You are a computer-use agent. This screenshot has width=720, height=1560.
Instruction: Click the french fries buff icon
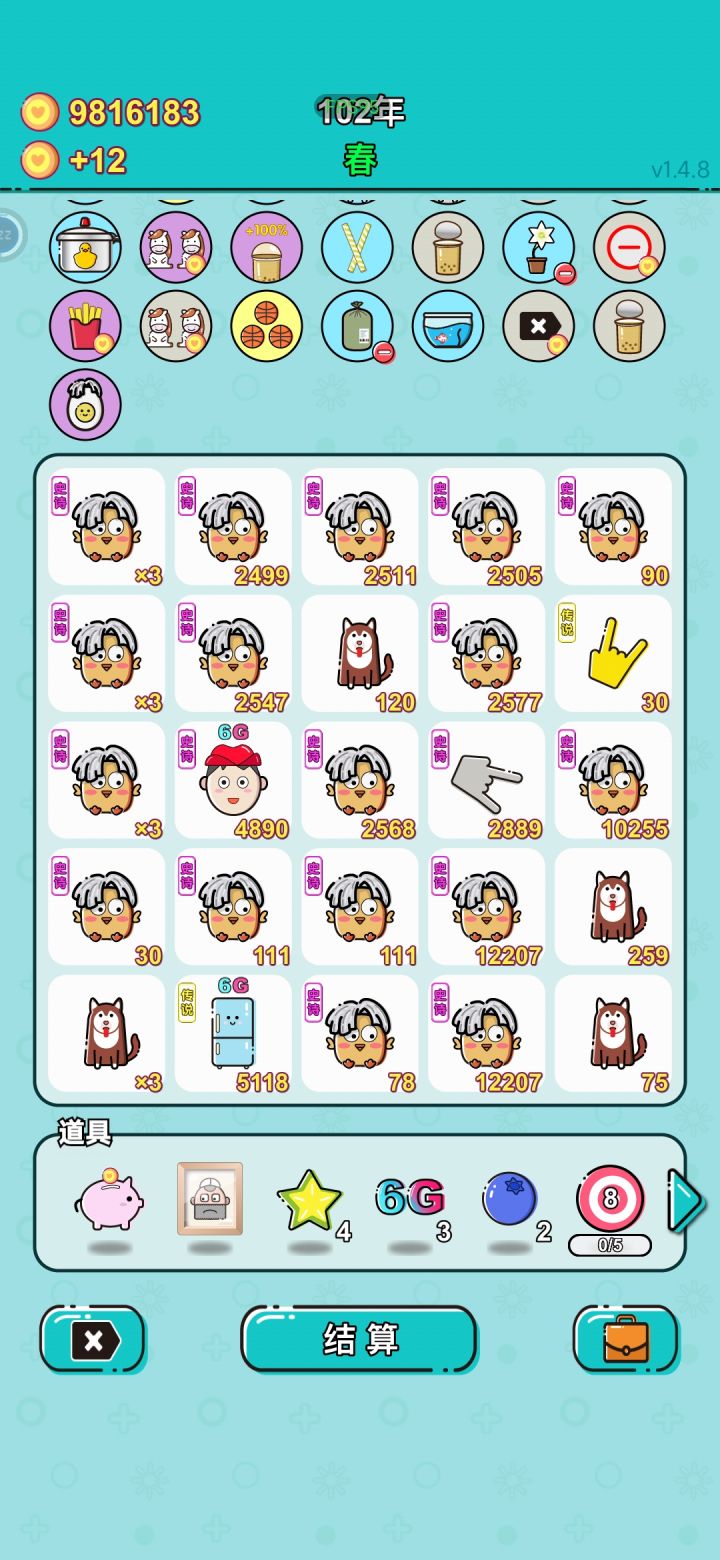[x=85, y=326]
